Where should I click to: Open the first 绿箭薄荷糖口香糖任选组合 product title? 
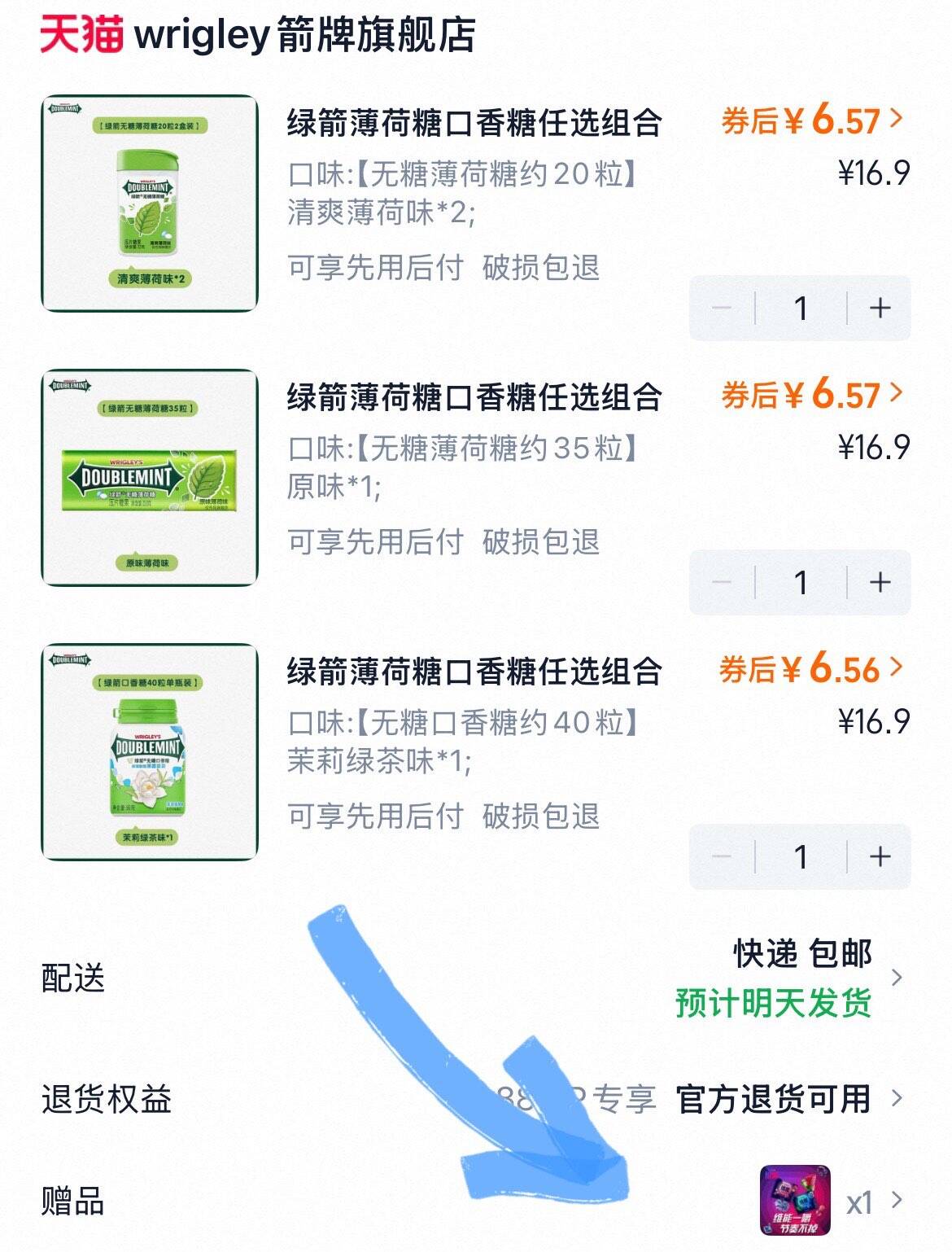click(478, 122)
